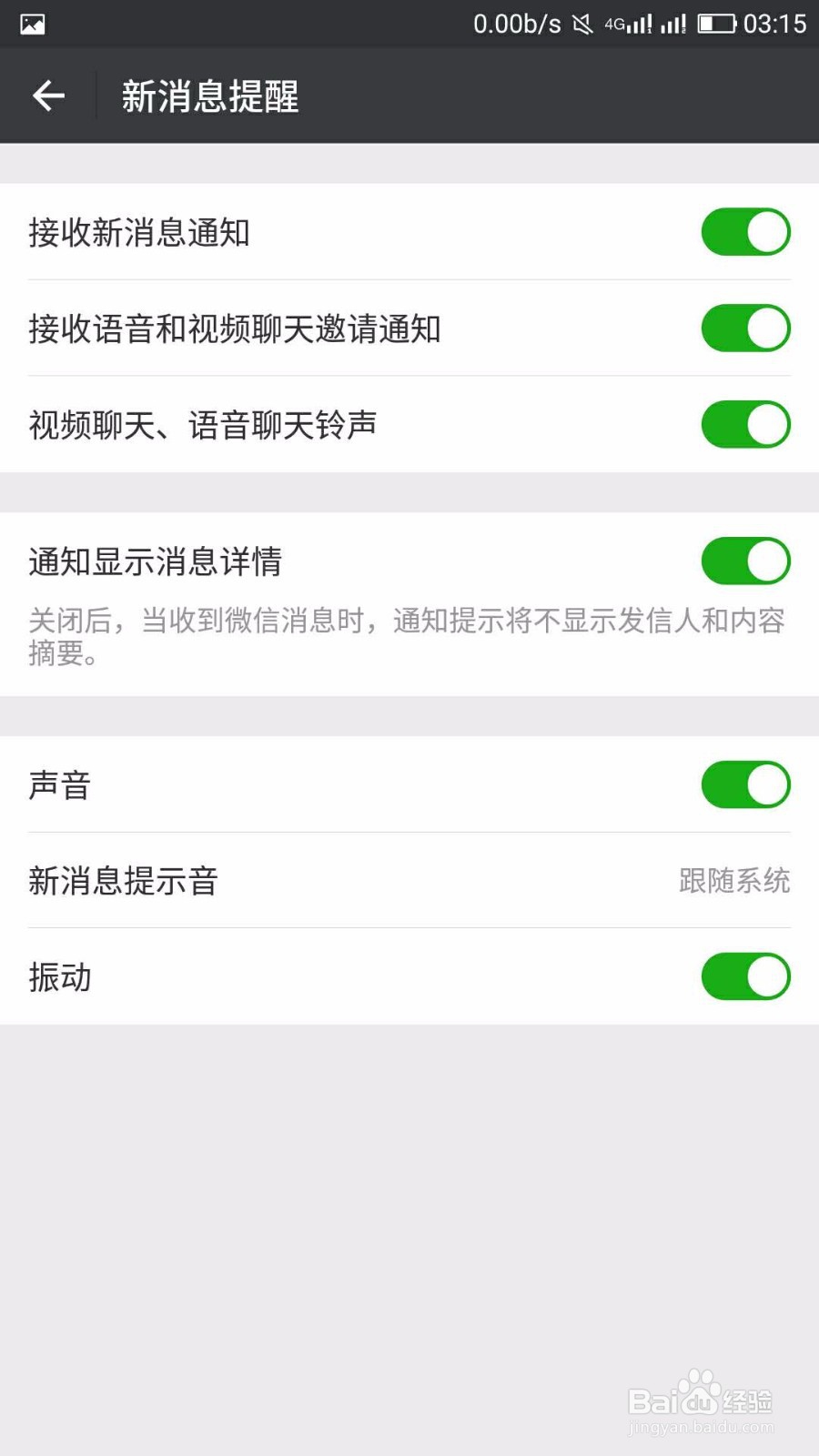Screen dimensions: 819x1456
Task: Disable 接收新消息通知 switch
Action: (x=745, y=232)
